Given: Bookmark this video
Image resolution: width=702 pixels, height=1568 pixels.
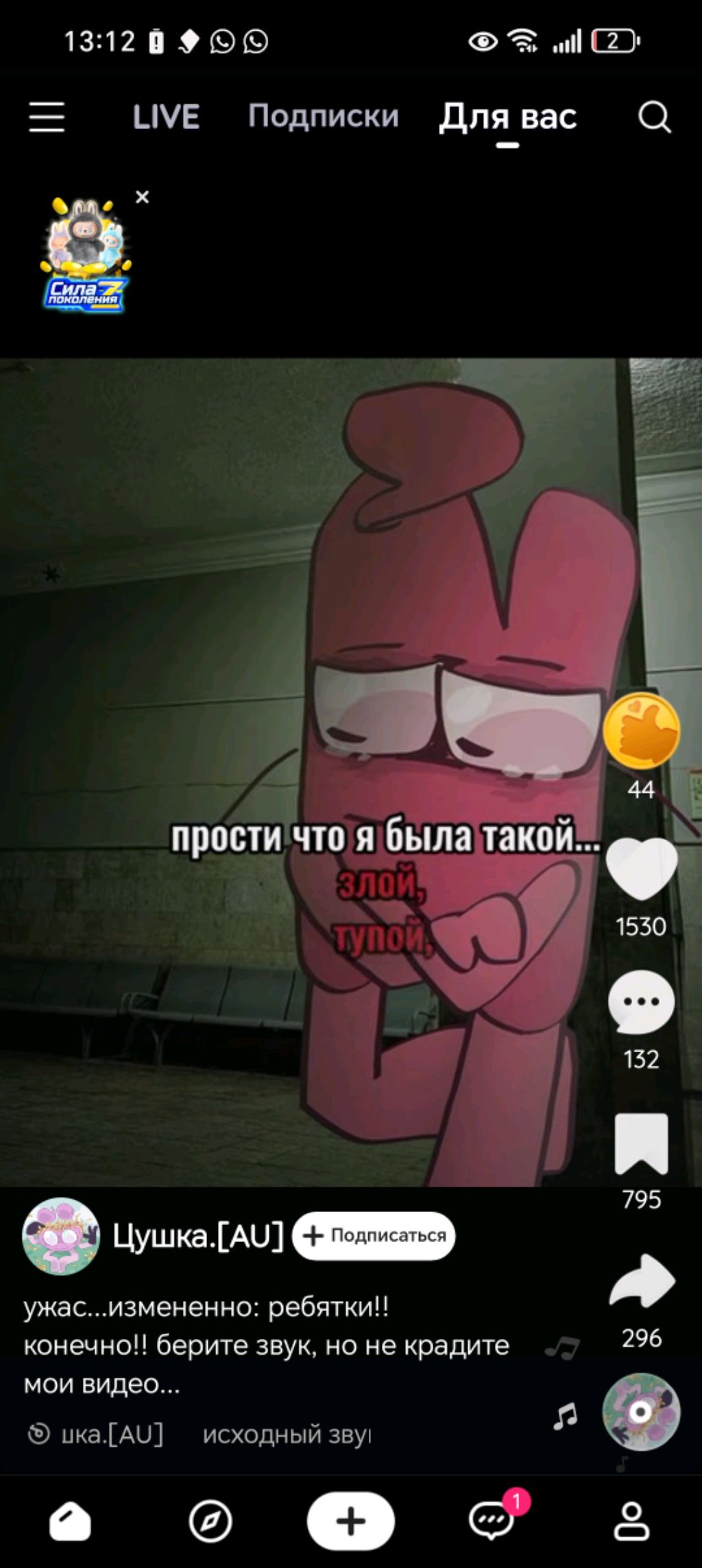Looking at the screenshot, I should pos(641,1144).
